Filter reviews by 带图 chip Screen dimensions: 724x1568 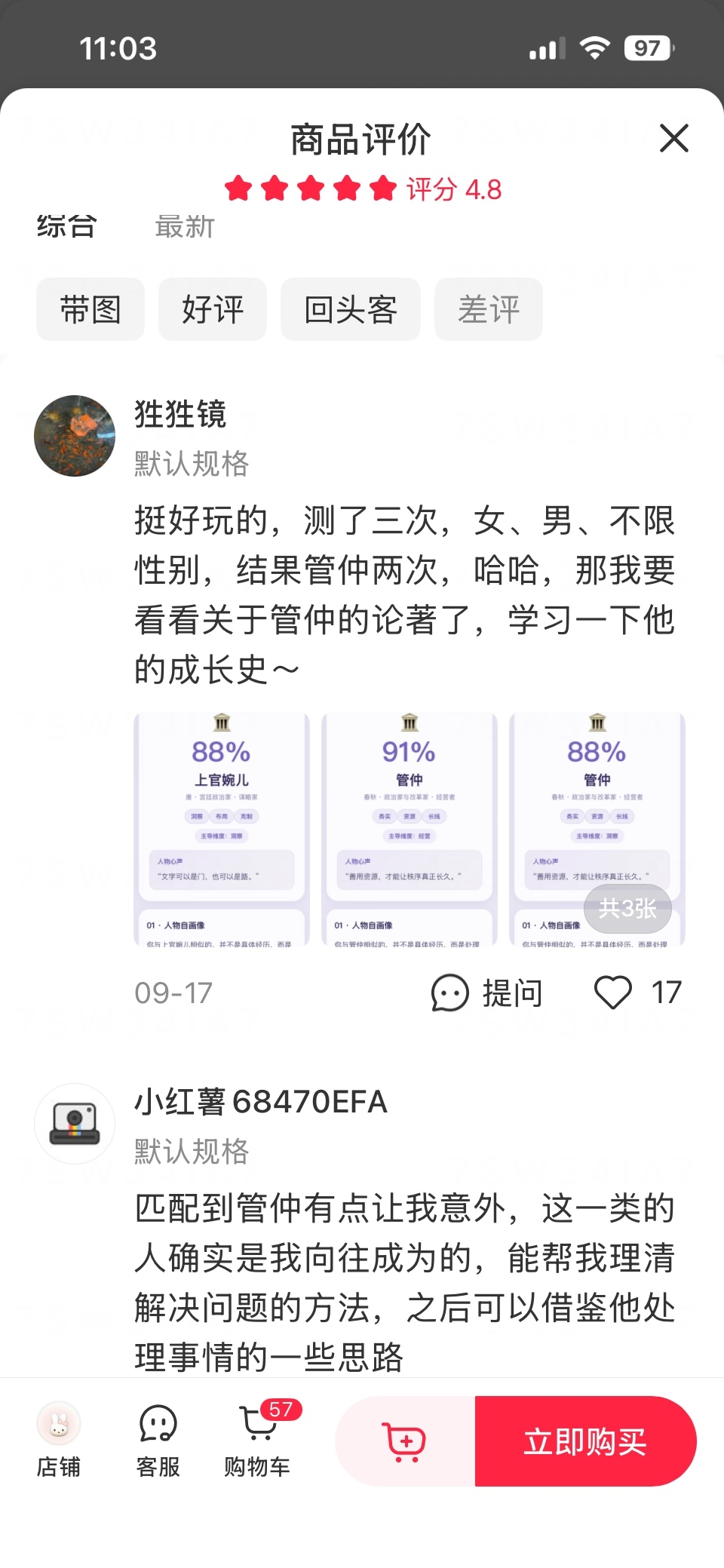pos(90,309)
